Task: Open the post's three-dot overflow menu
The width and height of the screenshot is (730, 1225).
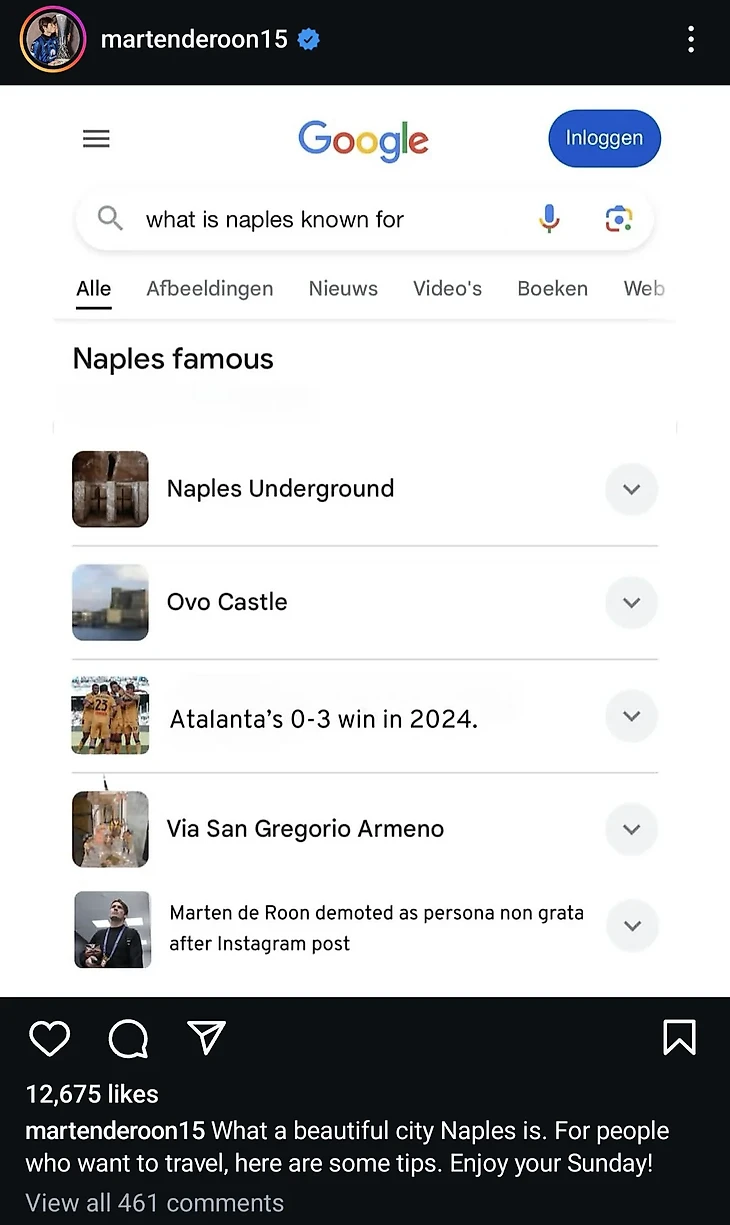Action: click(691, 40)
